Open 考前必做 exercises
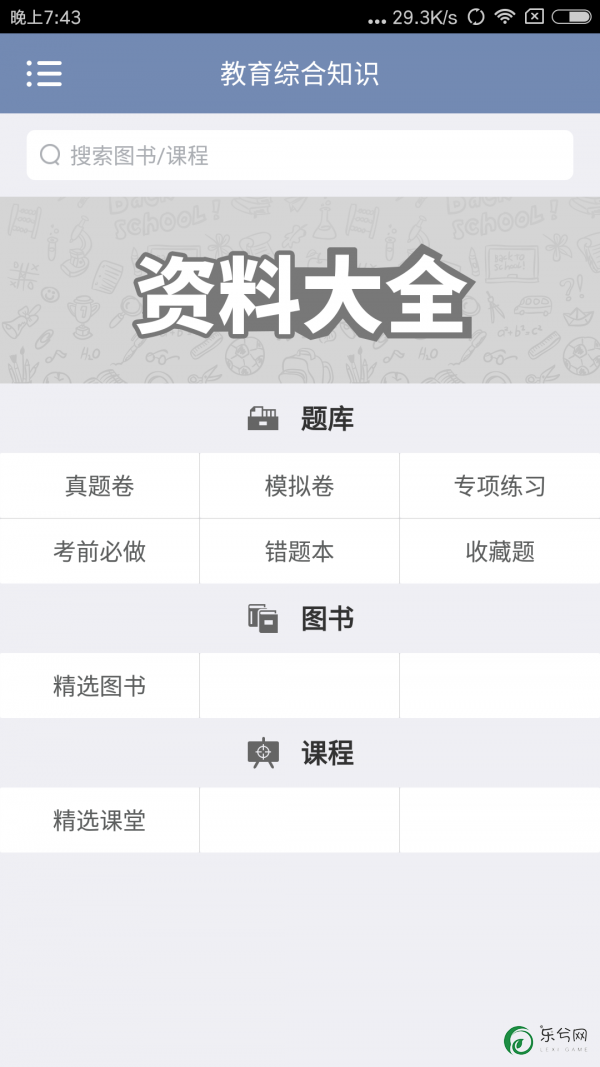 tap(99, 551)
